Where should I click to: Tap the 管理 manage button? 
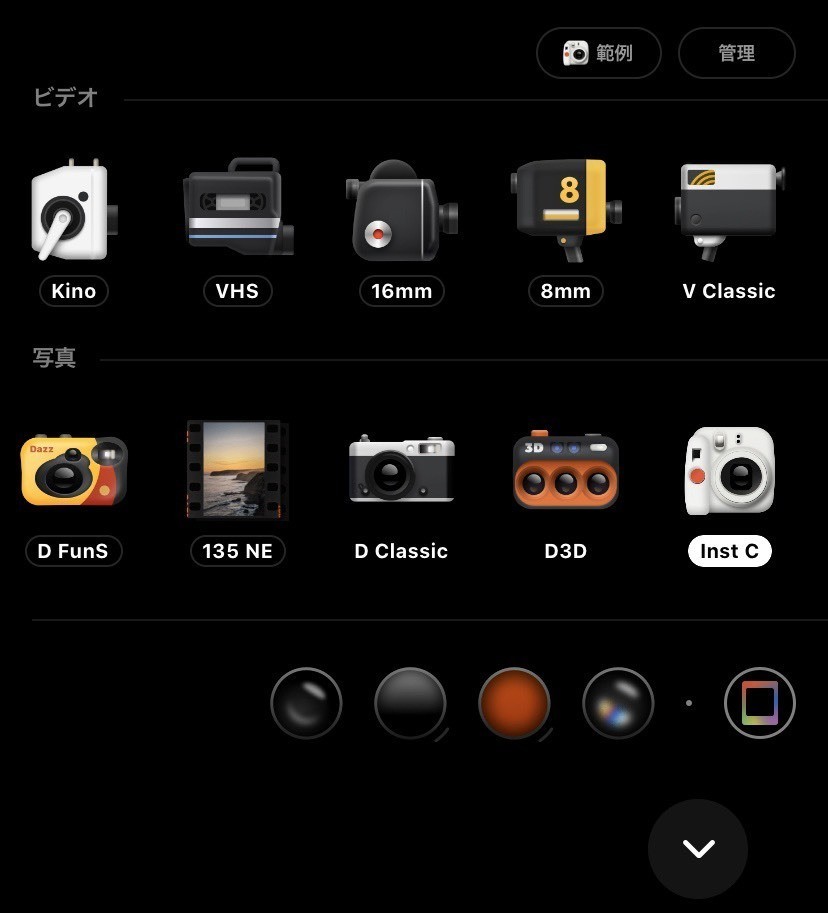736,53
